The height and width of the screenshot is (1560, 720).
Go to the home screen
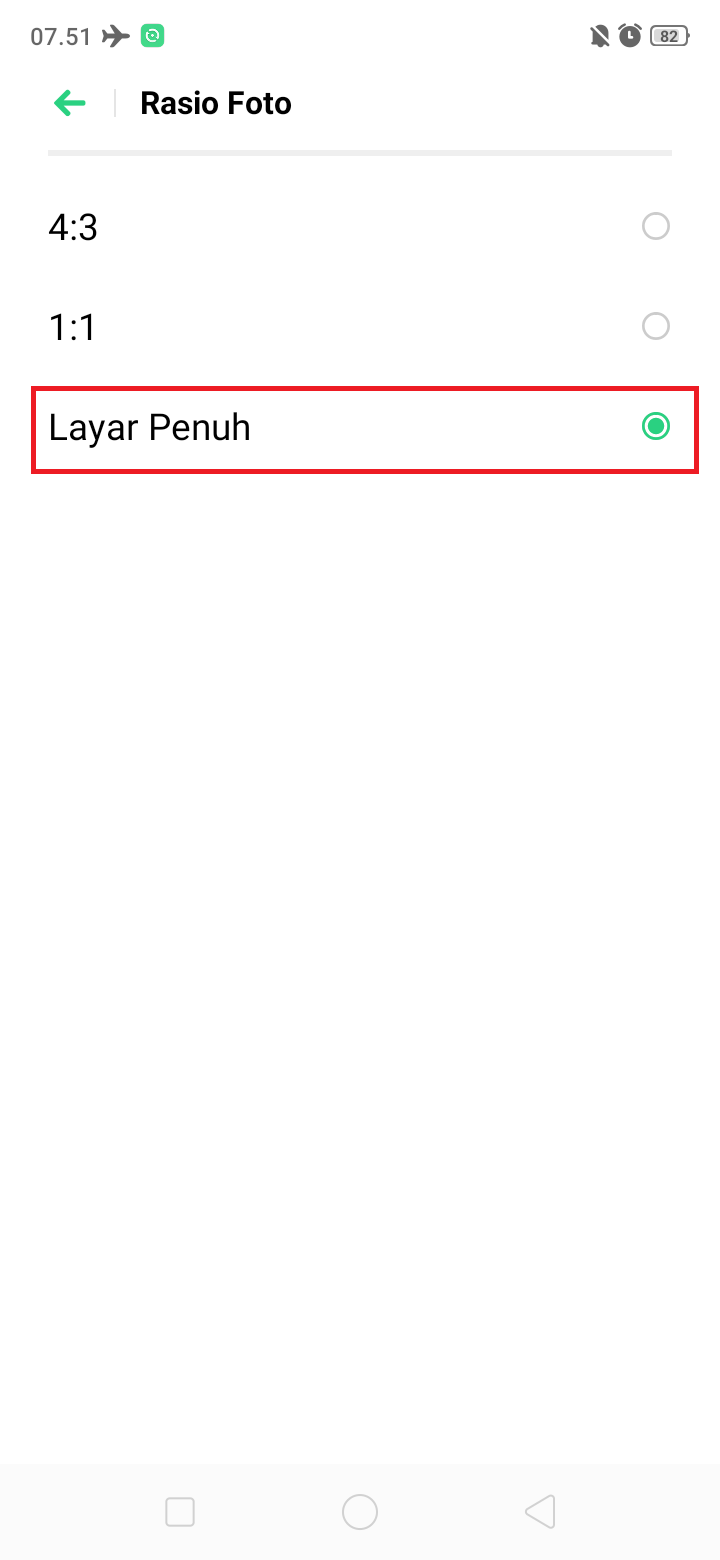coord(360,1511)
